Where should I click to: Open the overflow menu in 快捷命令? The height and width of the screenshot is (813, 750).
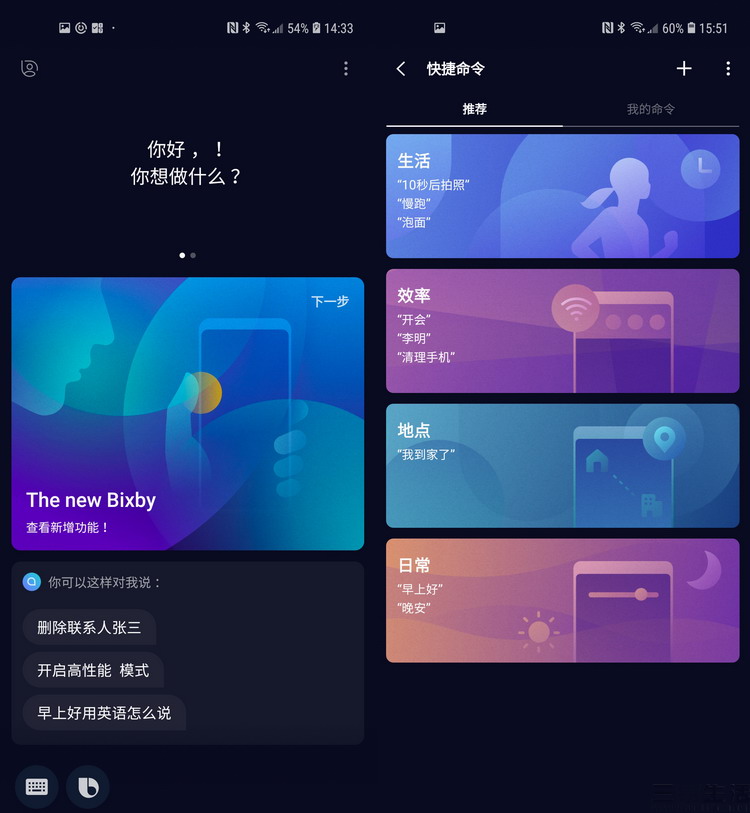(728, 68)
